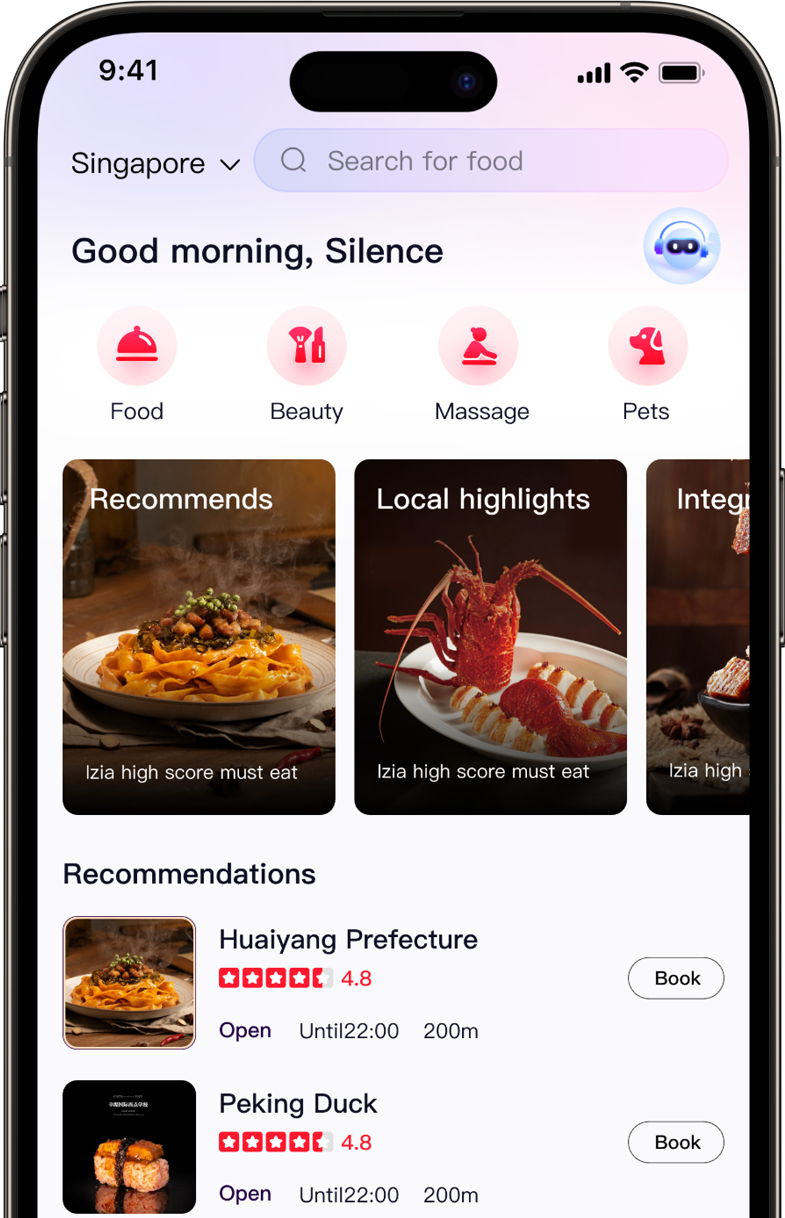This screenshot has width=785, height=1218.
Task: Open the Singapore location dropdown
Action: coord(155,163)
